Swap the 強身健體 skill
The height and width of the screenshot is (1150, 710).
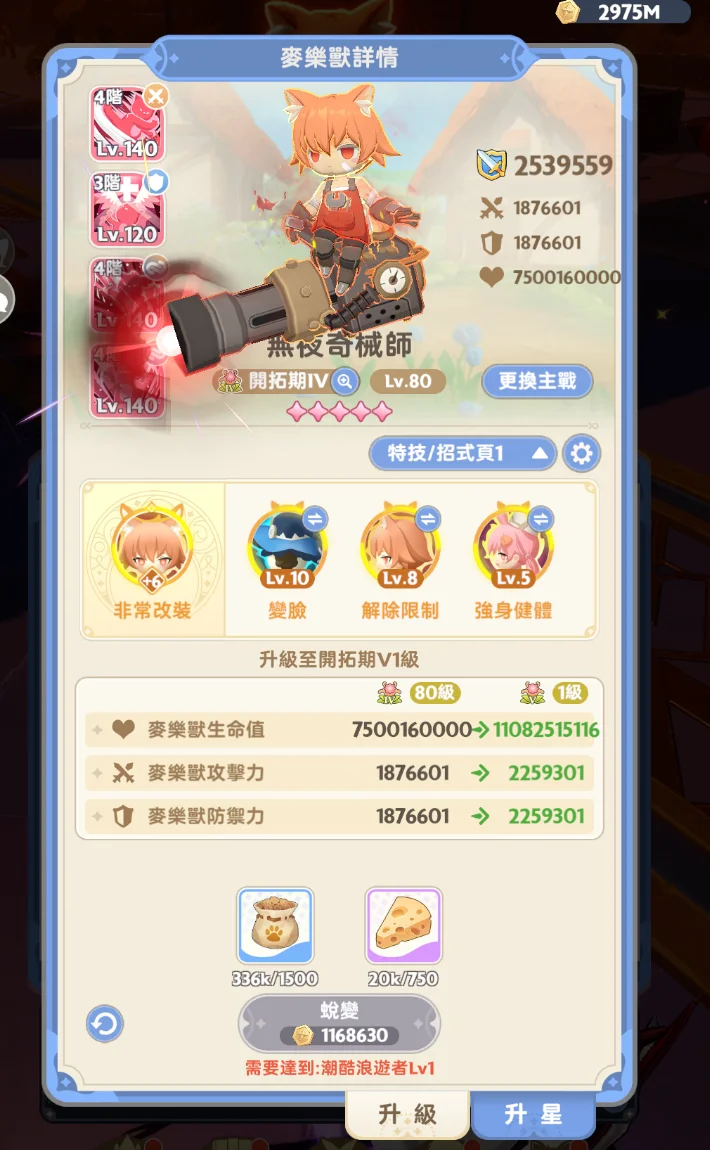540,519
